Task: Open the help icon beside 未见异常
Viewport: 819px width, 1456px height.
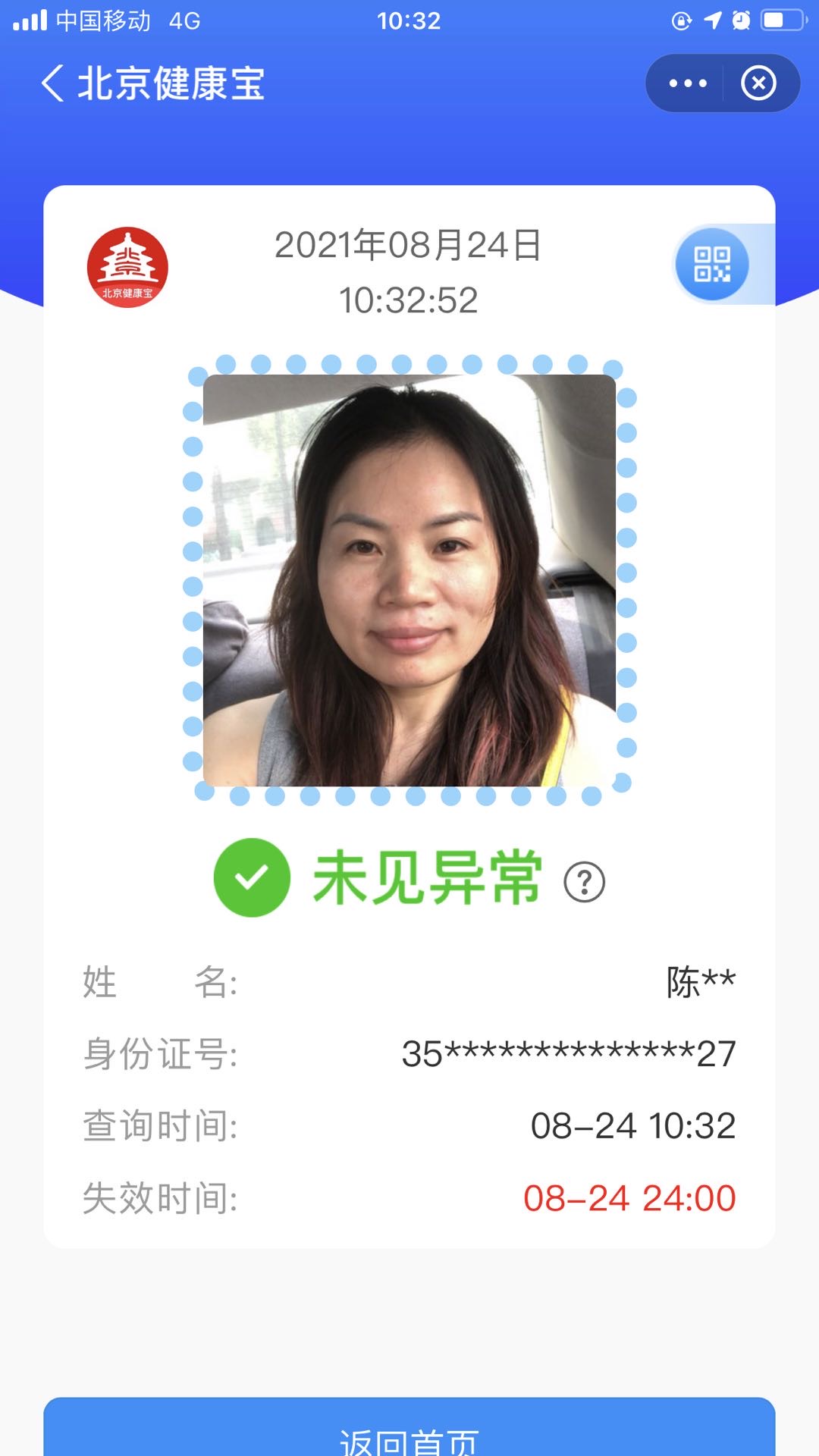Action: [584, 882]
